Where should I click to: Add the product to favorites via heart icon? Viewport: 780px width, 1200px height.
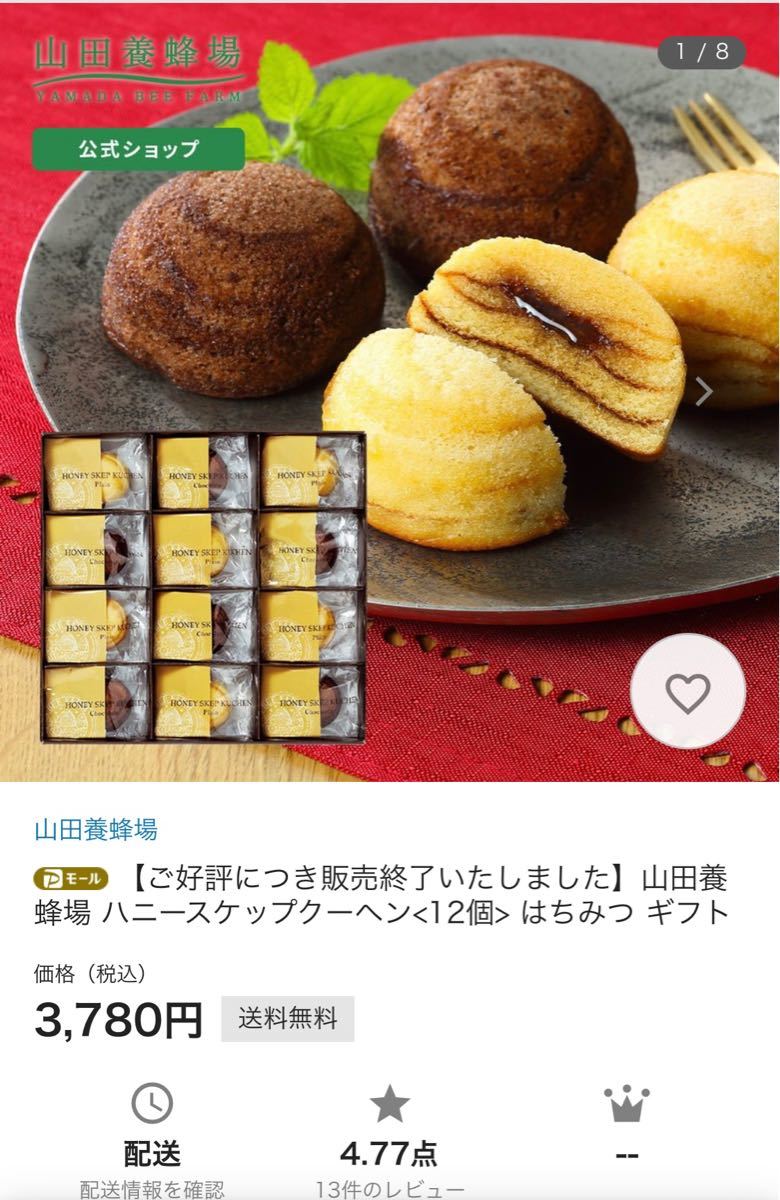[686, 690]
